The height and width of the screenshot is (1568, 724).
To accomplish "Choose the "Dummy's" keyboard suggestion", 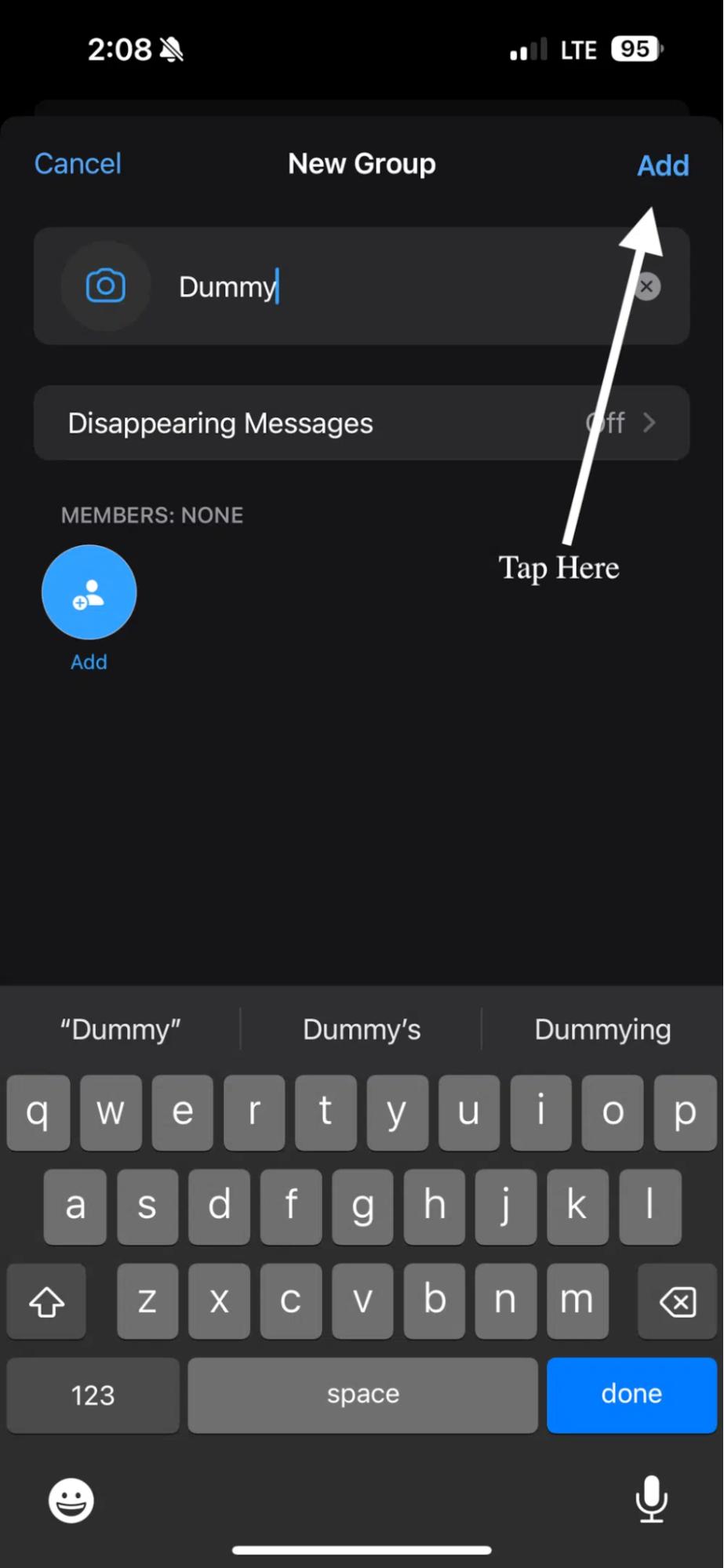I will (362, 1030).
